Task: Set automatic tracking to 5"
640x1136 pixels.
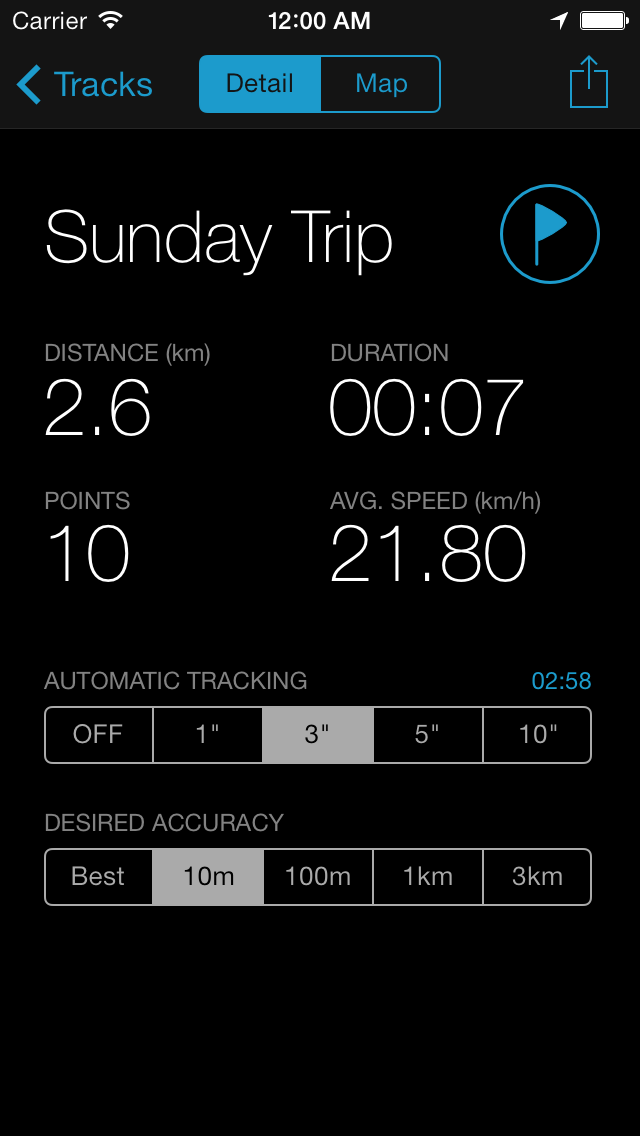Action: (x=428, y=735)
